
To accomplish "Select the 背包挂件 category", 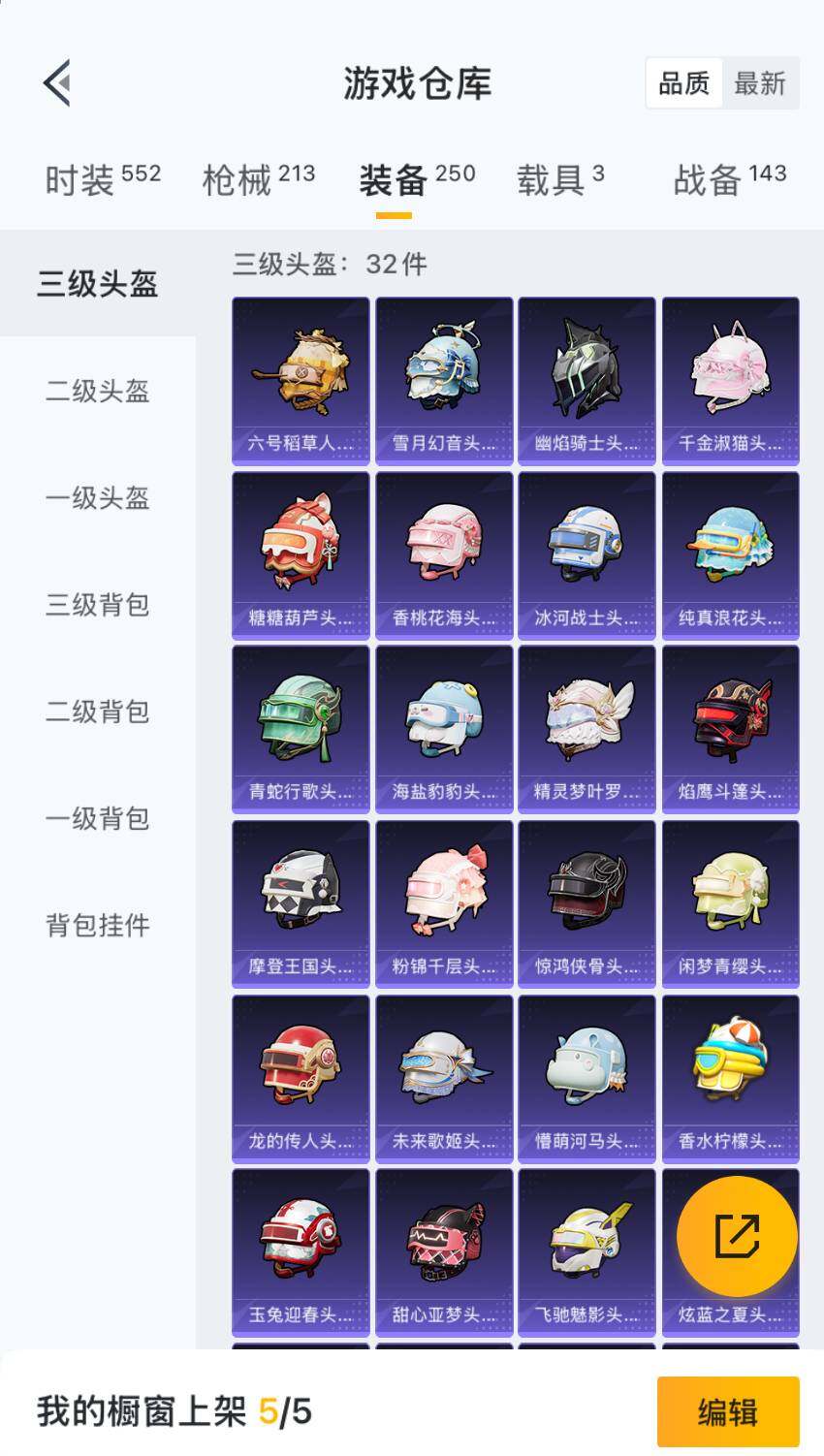I will pos(96,926).
